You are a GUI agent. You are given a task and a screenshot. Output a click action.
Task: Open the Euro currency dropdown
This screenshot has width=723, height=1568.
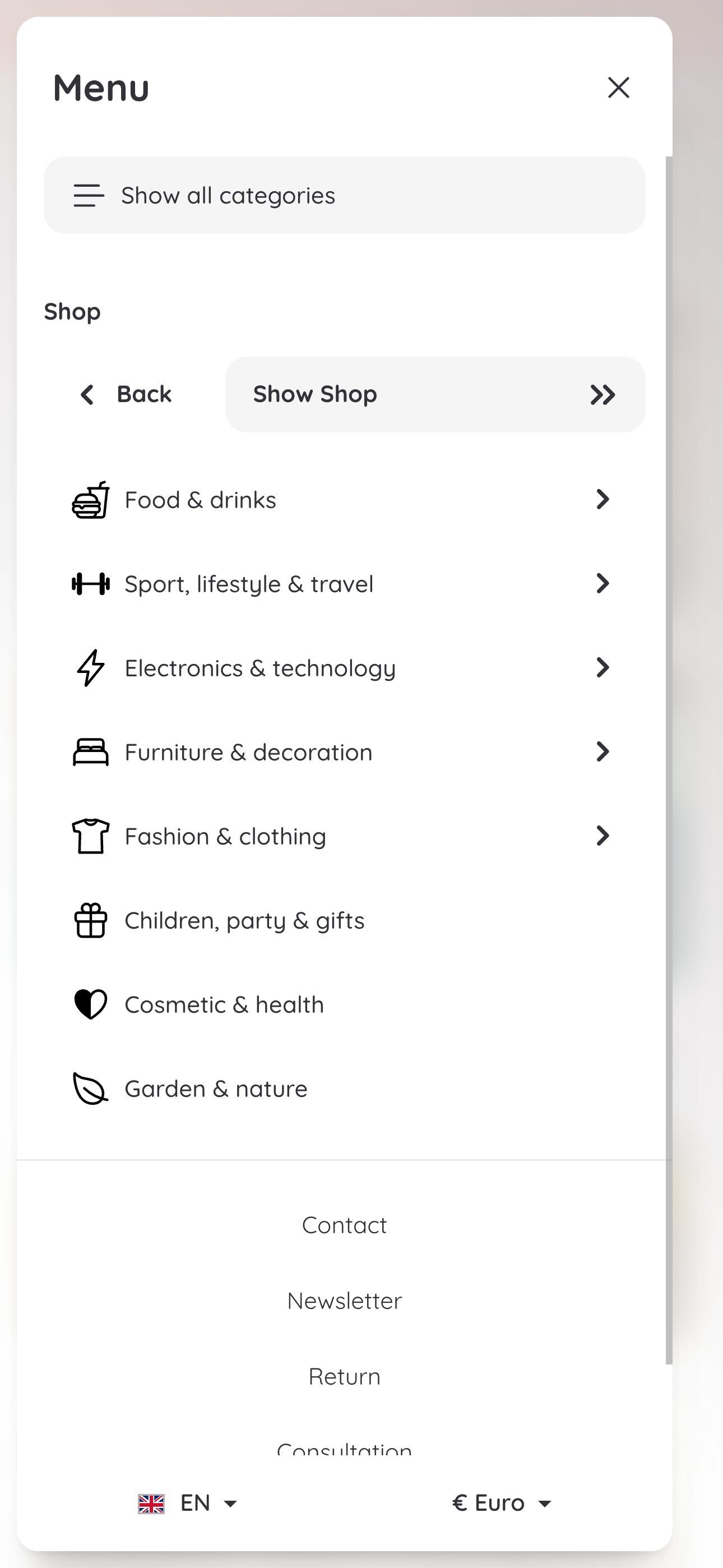coord(502,1503)
